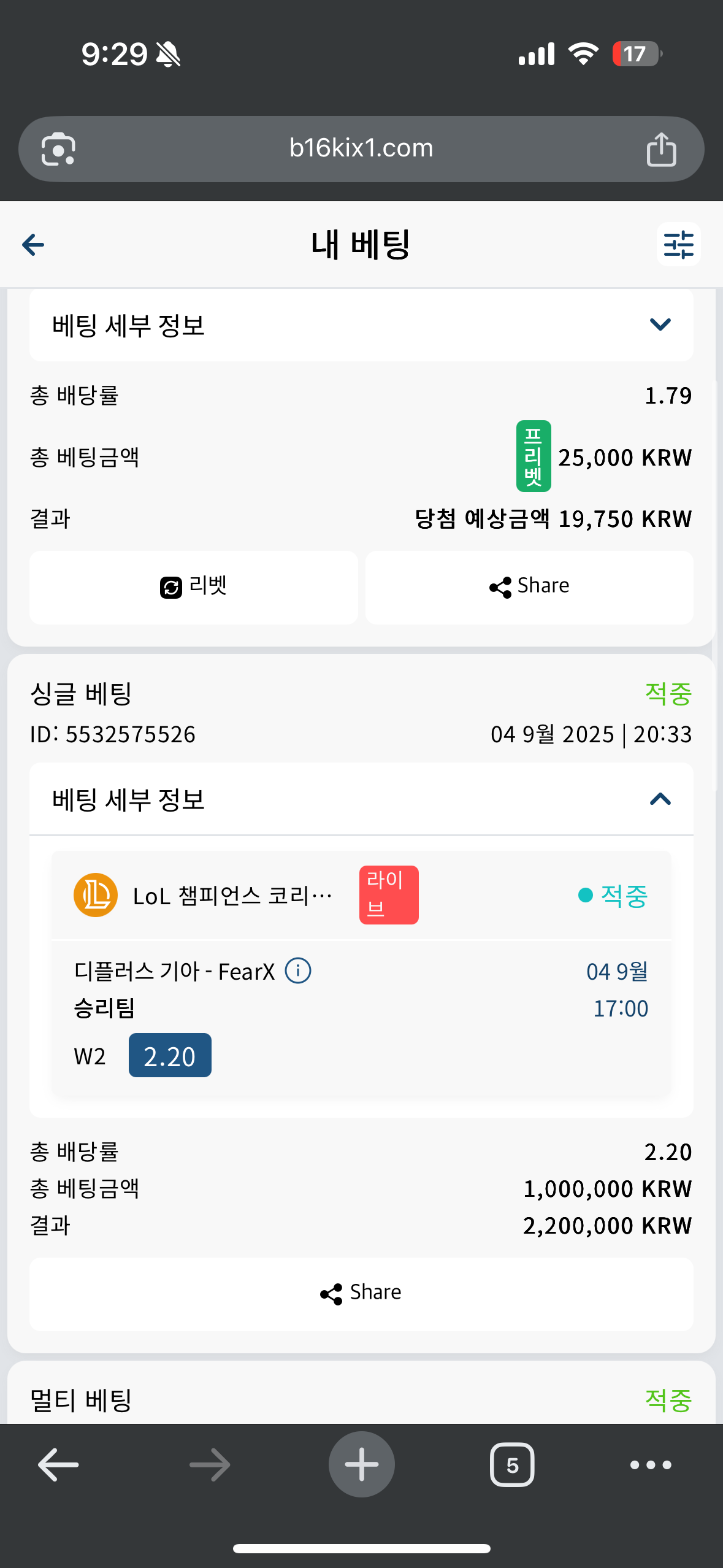Tap the 리벳 button
723x1568 pixels.
(x=194, y=587)
